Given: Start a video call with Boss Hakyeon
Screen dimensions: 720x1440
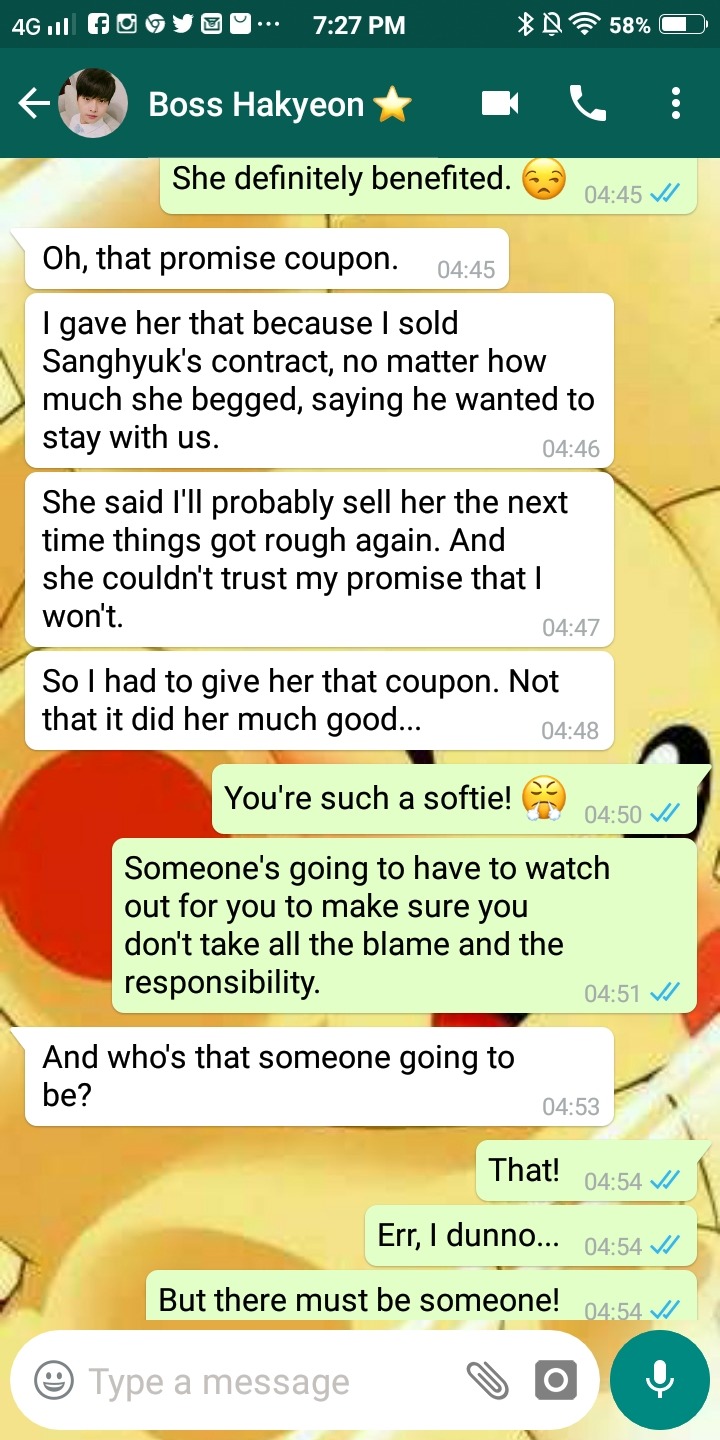Looking at the screenshot, I should tap(500, 103).
